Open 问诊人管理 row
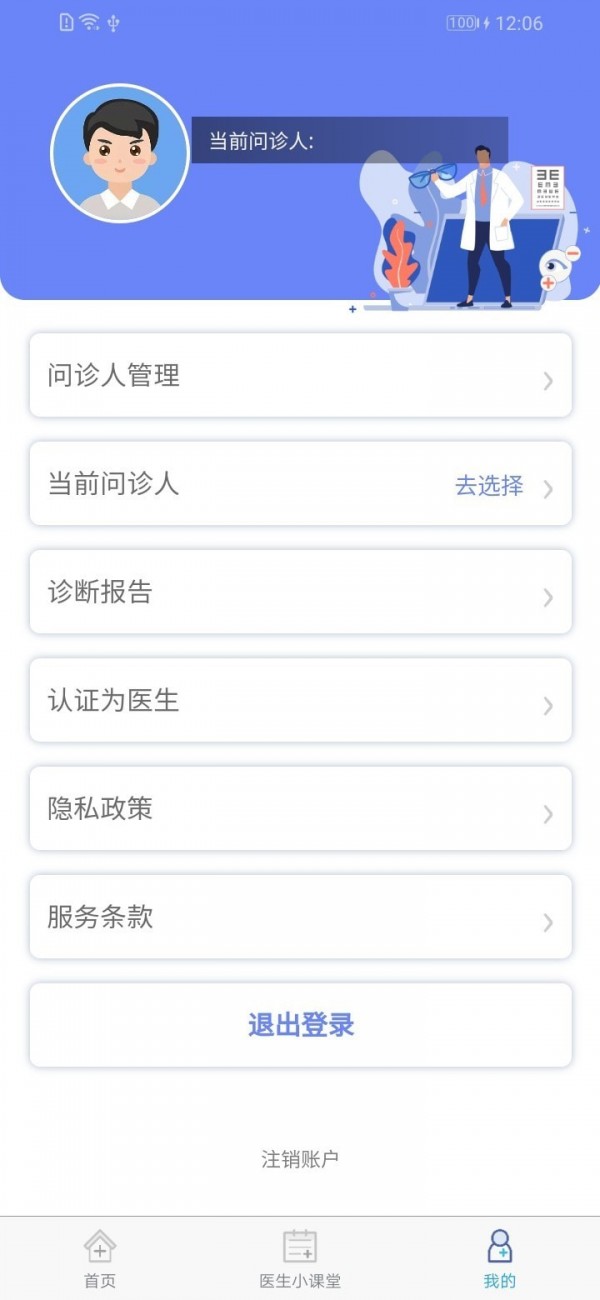 [x=300, y=376]
